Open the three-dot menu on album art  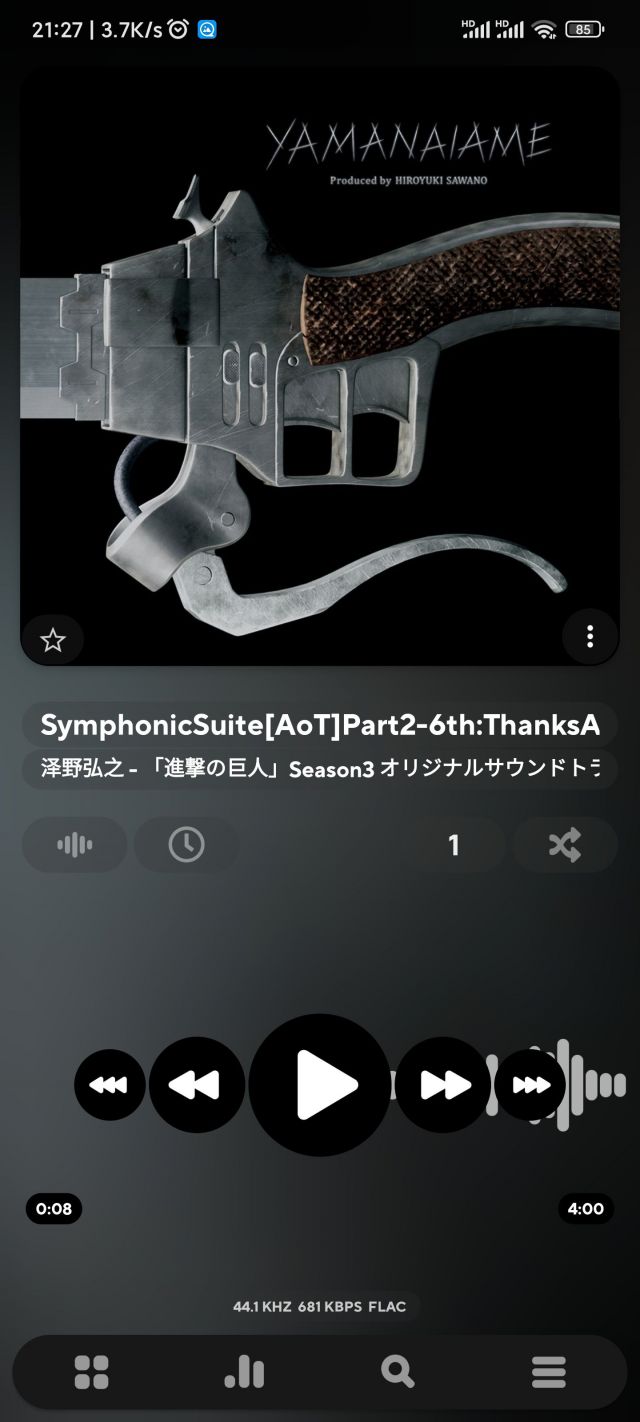(590, 636)
